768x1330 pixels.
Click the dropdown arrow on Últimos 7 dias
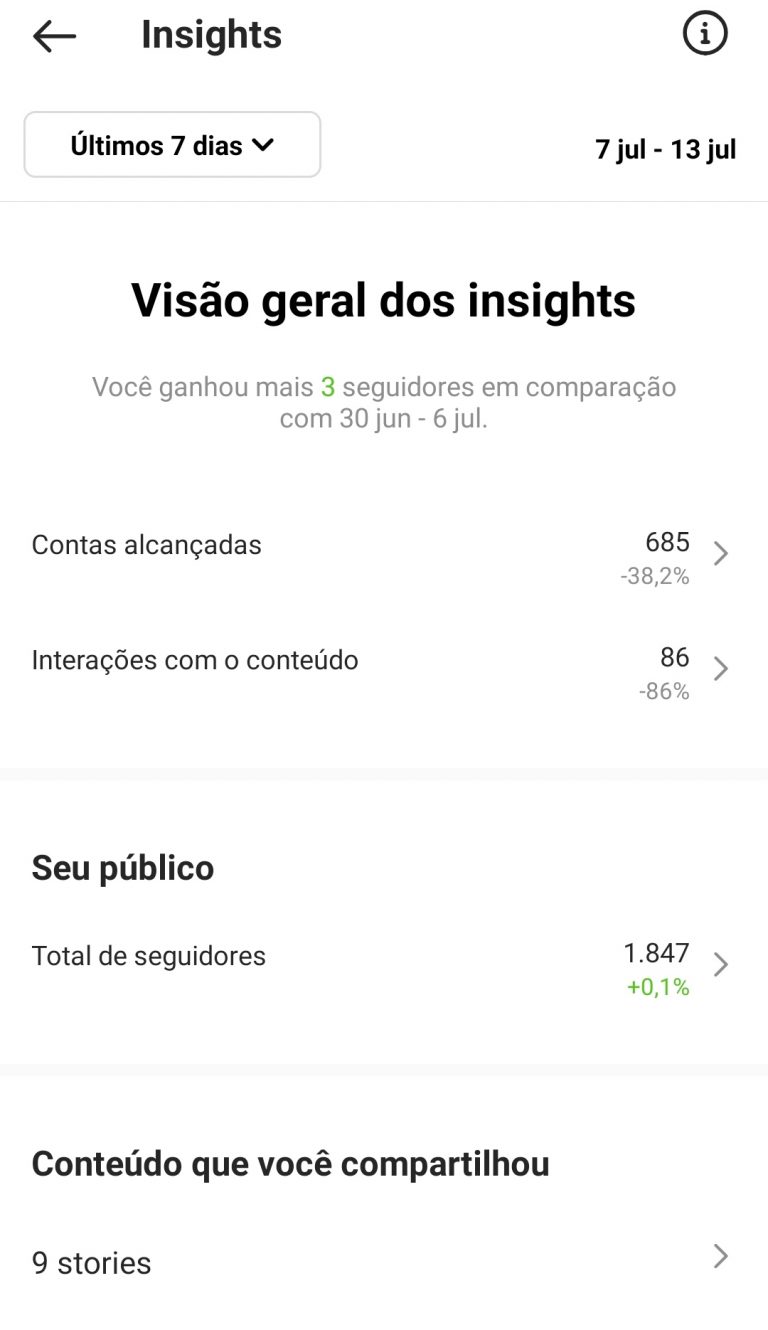(264, 144)
